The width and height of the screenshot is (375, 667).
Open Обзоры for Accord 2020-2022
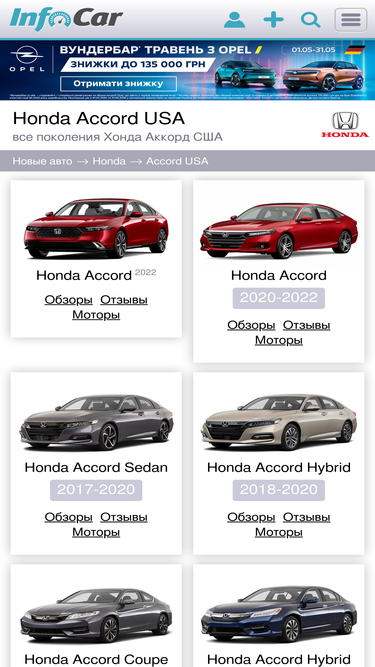pyautogui.click(x=251, y=325)
